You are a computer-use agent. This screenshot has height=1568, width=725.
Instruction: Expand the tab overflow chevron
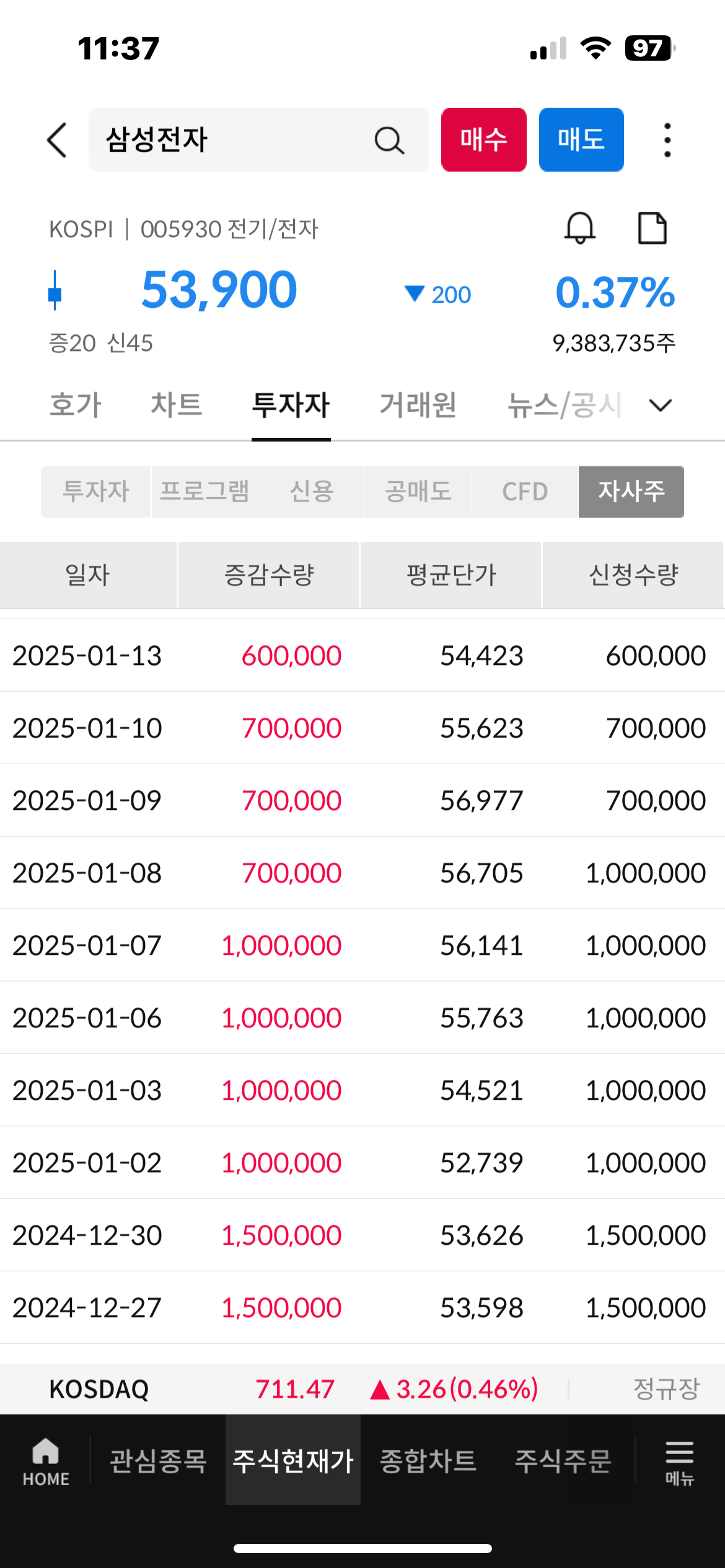[661, 405]
